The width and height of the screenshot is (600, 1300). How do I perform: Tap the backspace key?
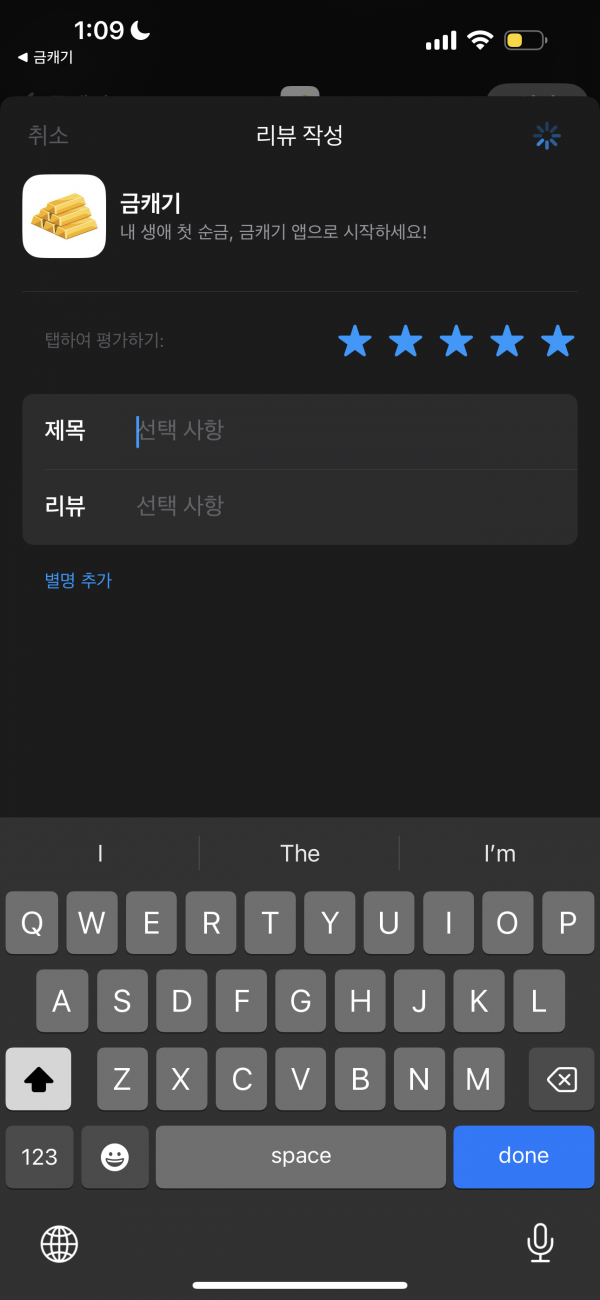point(561,1079)
